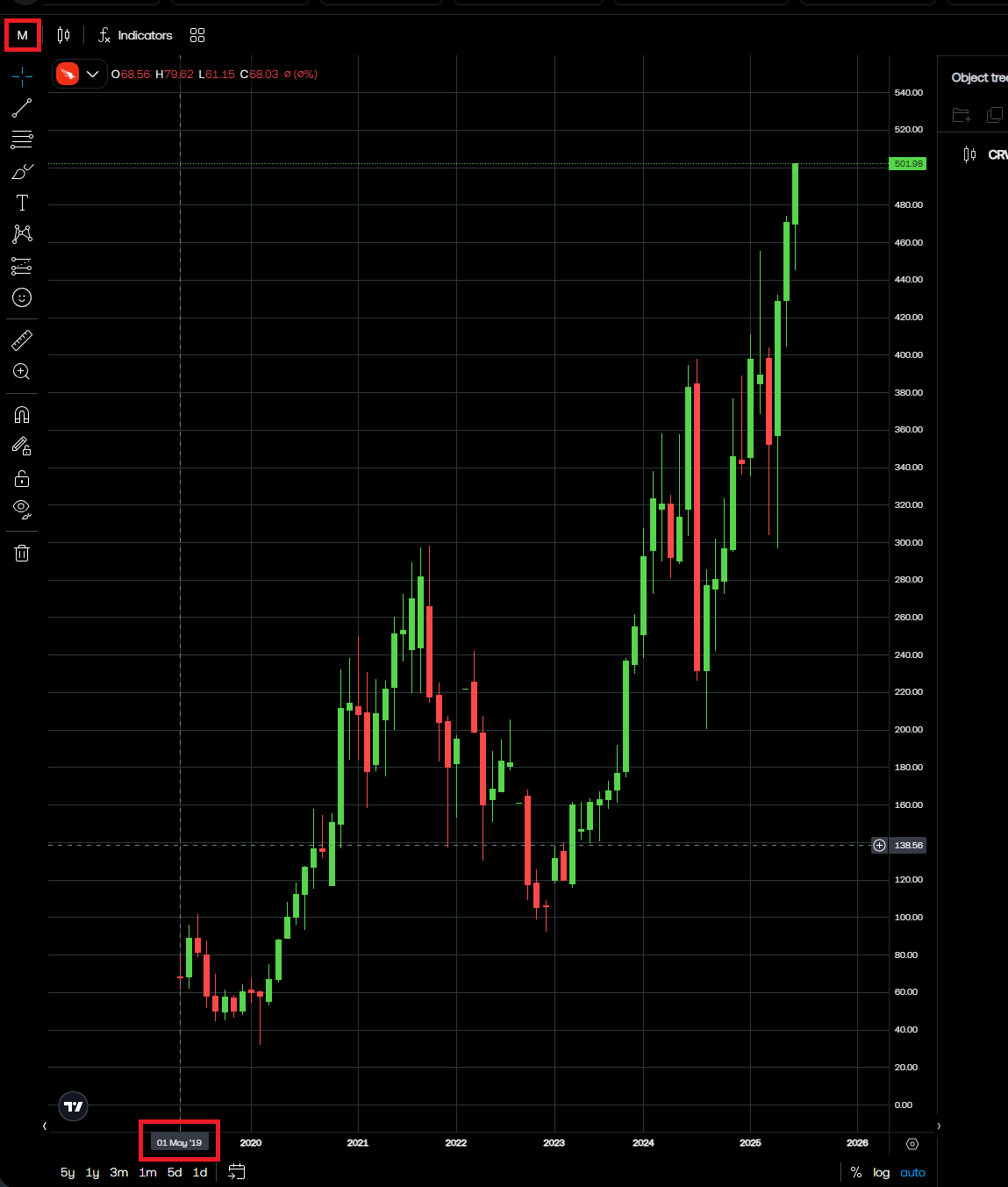Open the chart layout grid options

click(197, 35)
